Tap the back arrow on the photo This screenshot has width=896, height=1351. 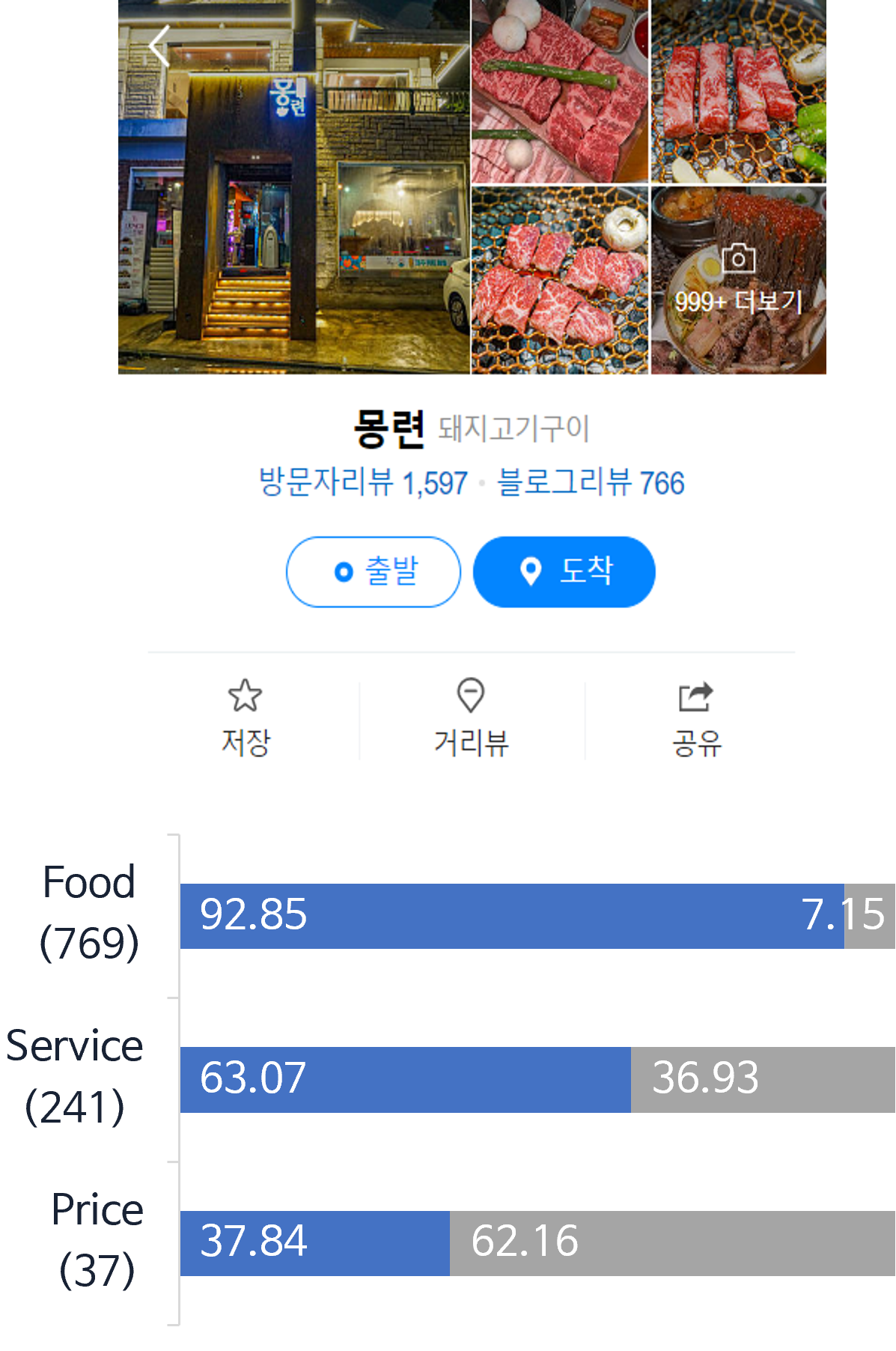157,46
